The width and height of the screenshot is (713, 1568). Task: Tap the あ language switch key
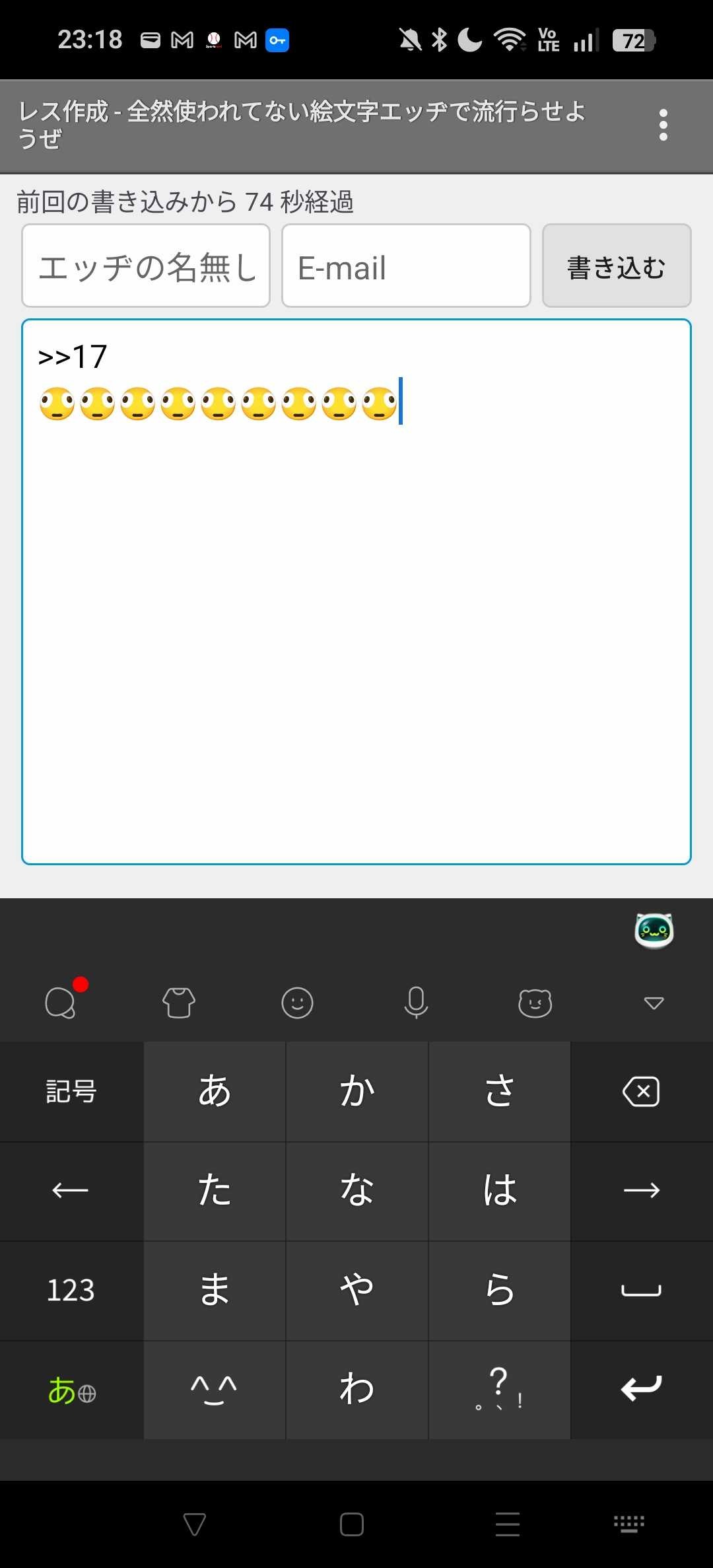(x=71, y=1390)
